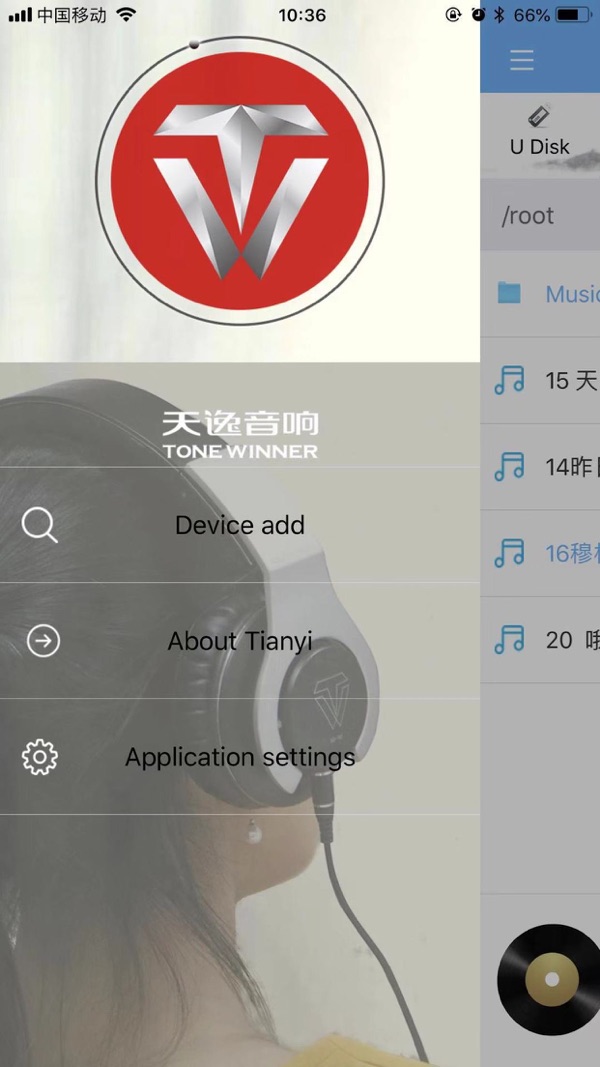Viewport: 600px width, 1067px height.
Task: Open the vinyl record player
Action: tap(551, 979)
